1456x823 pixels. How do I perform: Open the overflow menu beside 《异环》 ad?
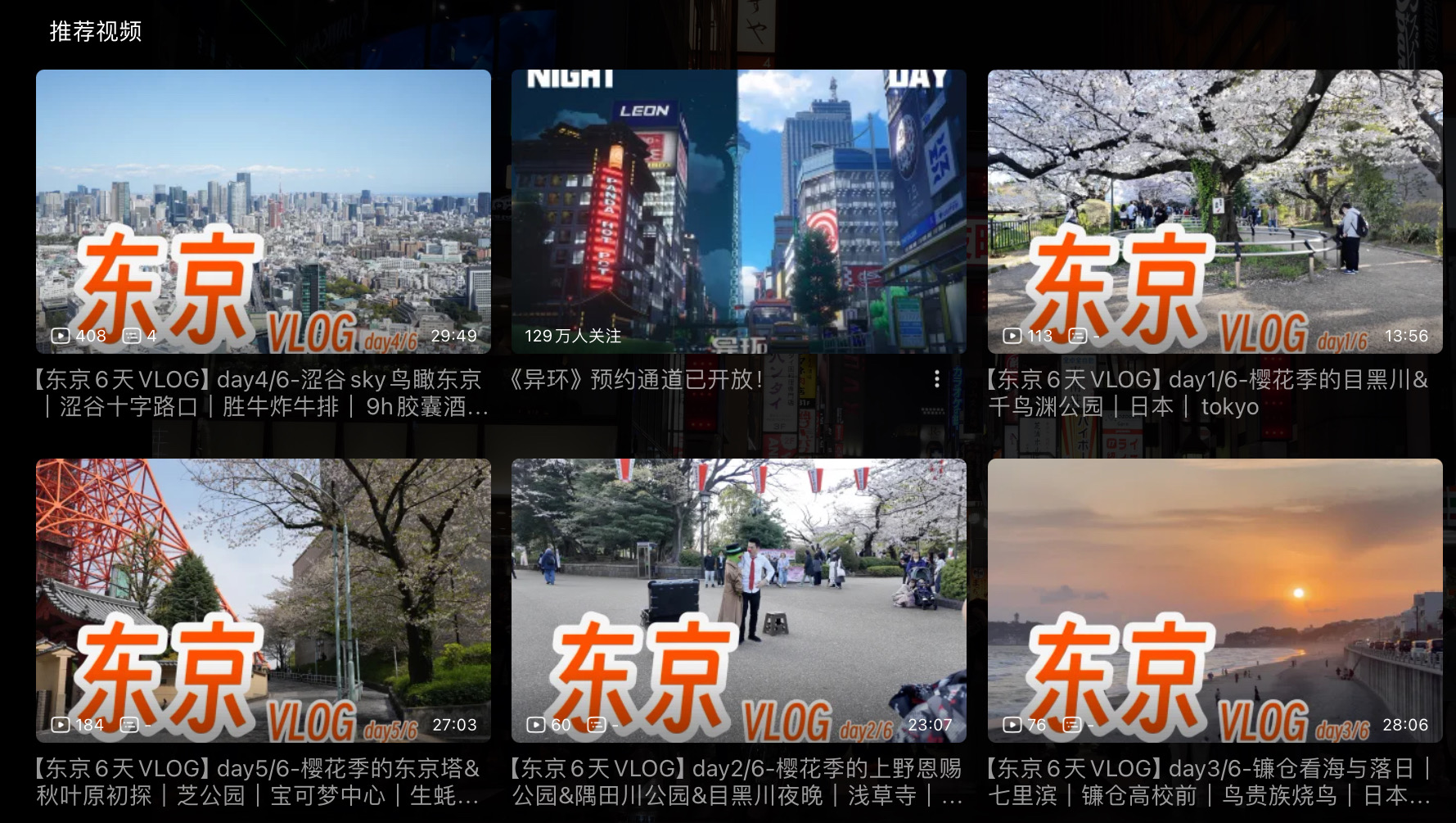937,379
